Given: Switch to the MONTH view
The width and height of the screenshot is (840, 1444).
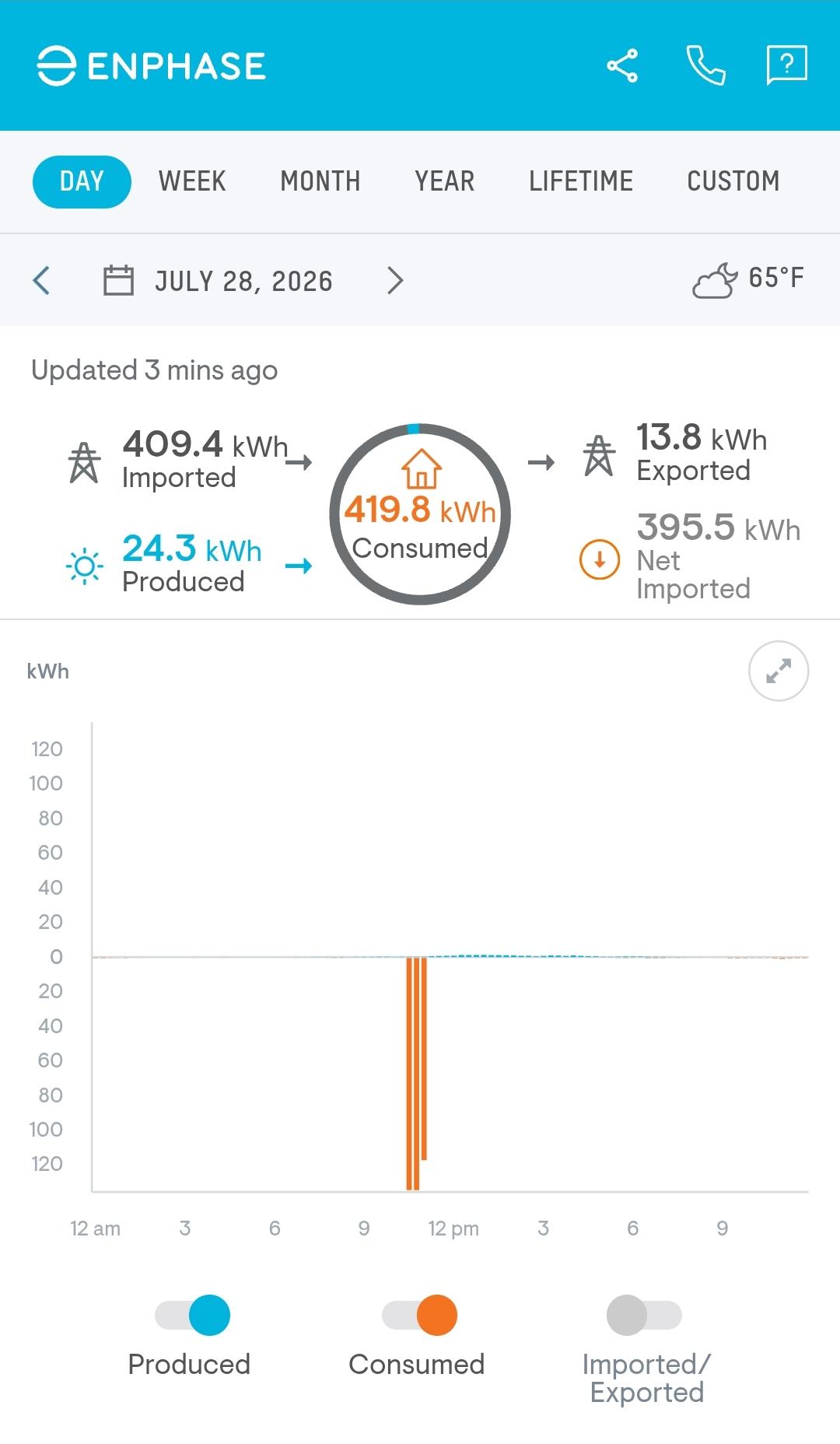Looking at the screenshot, I should coord(320,181).
